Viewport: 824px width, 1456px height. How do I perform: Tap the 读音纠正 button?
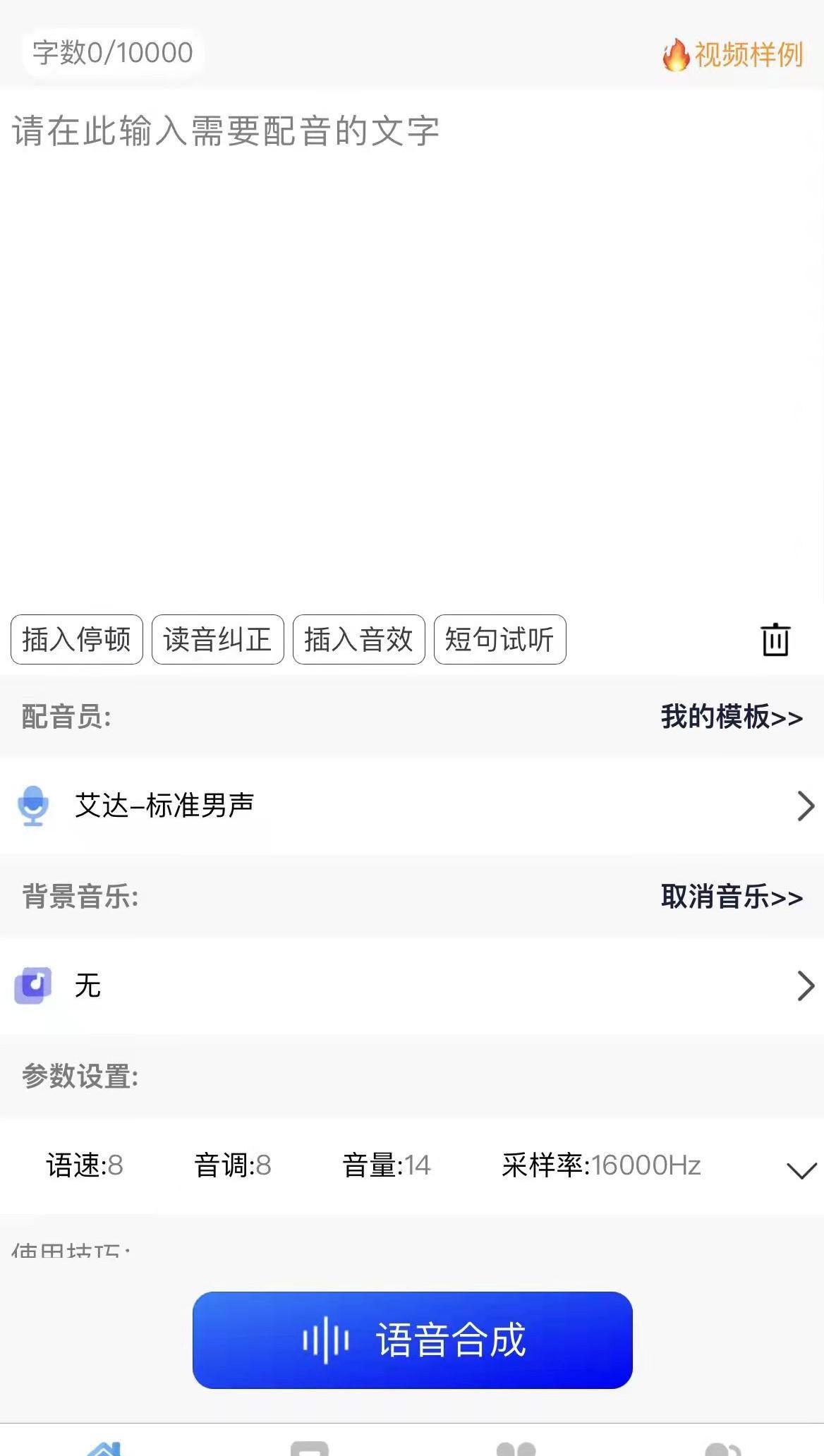[x=218, y=640]
